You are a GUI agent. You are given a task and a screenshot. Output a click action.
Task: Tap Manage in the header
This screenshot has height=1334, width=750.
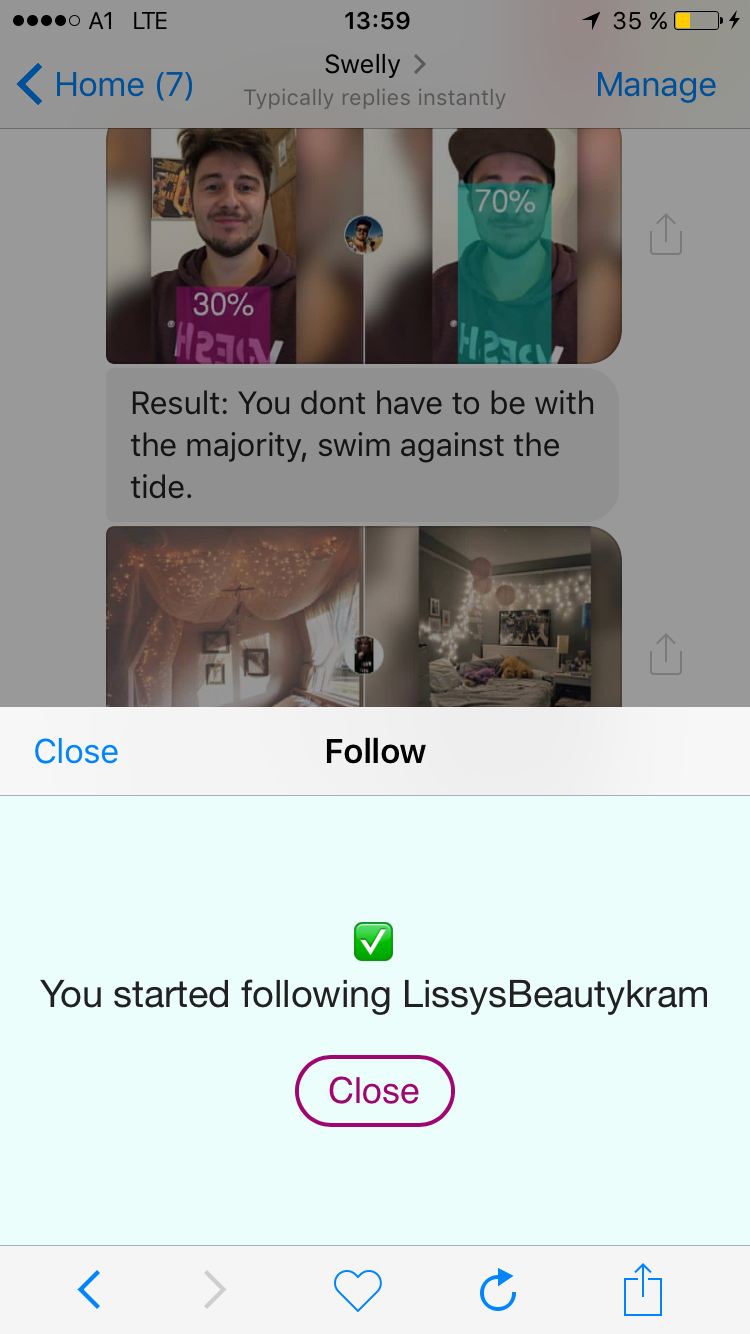pos(655,85)
